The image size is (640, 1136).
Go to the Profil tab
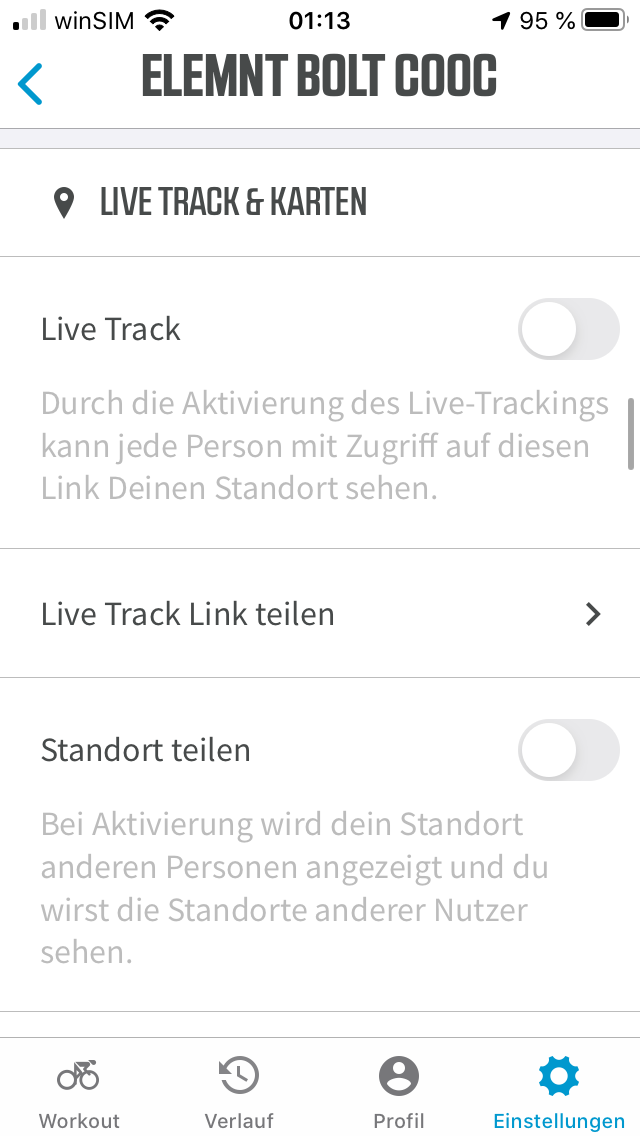click(x=399, y=1092)
